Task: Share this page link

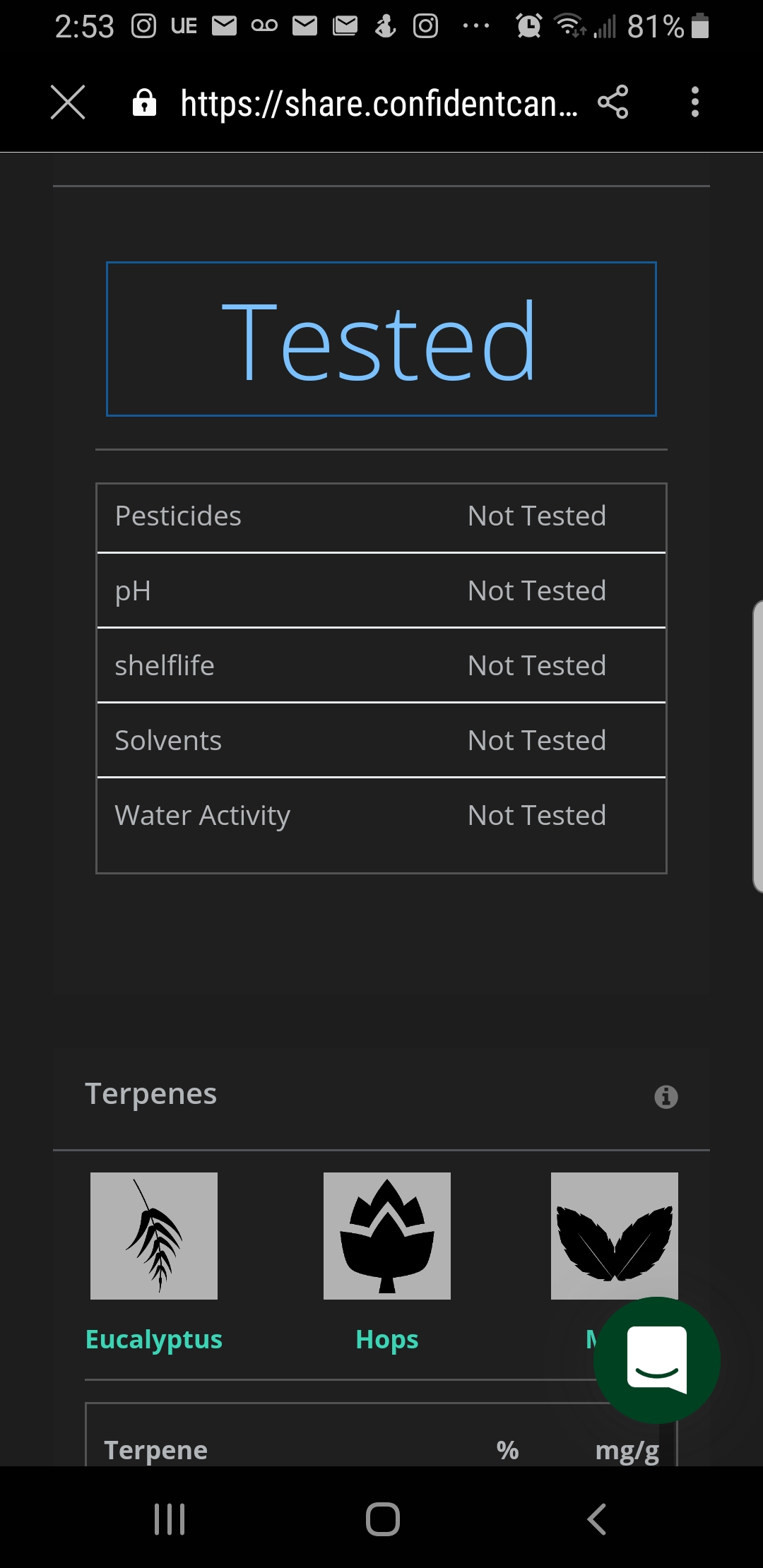Action: tap(613, 102)
